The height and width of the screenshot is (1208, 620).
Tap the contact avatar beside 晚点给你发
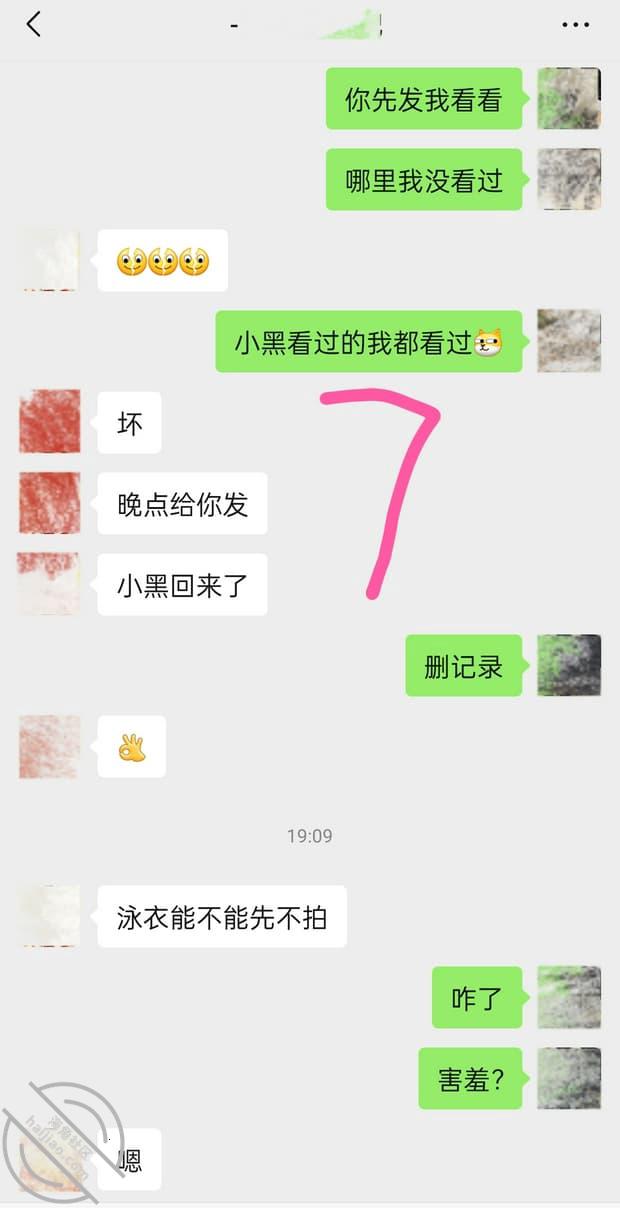coord(50,503)
